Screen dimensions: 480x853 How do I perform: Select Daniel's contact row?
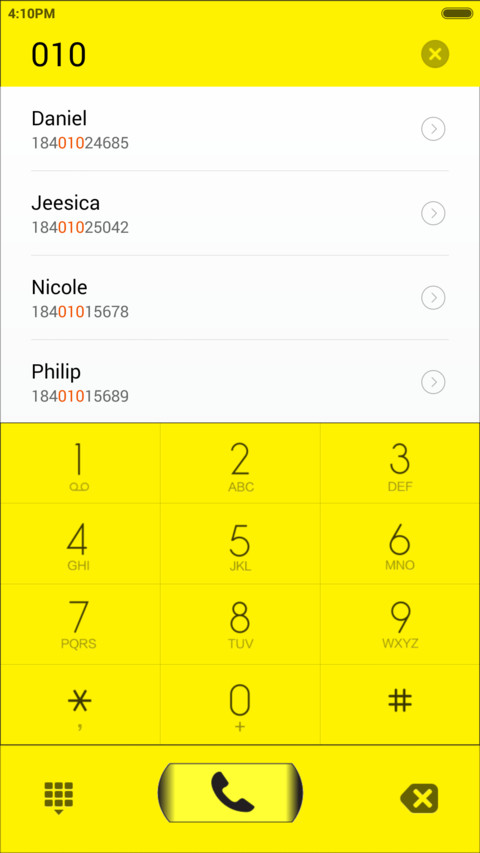point(240,129)
